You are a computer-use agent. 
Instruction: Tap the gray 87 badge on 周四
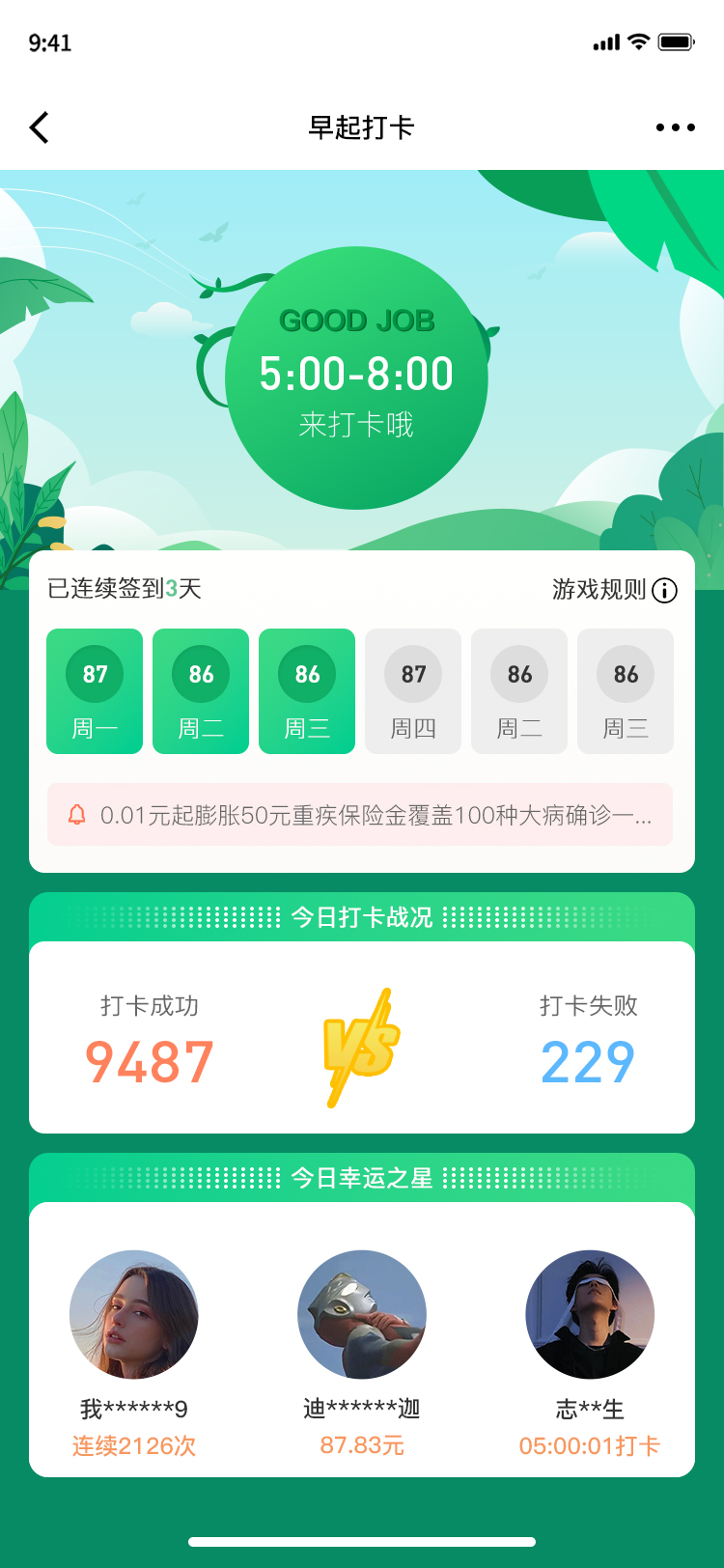[x=412, y=675]
